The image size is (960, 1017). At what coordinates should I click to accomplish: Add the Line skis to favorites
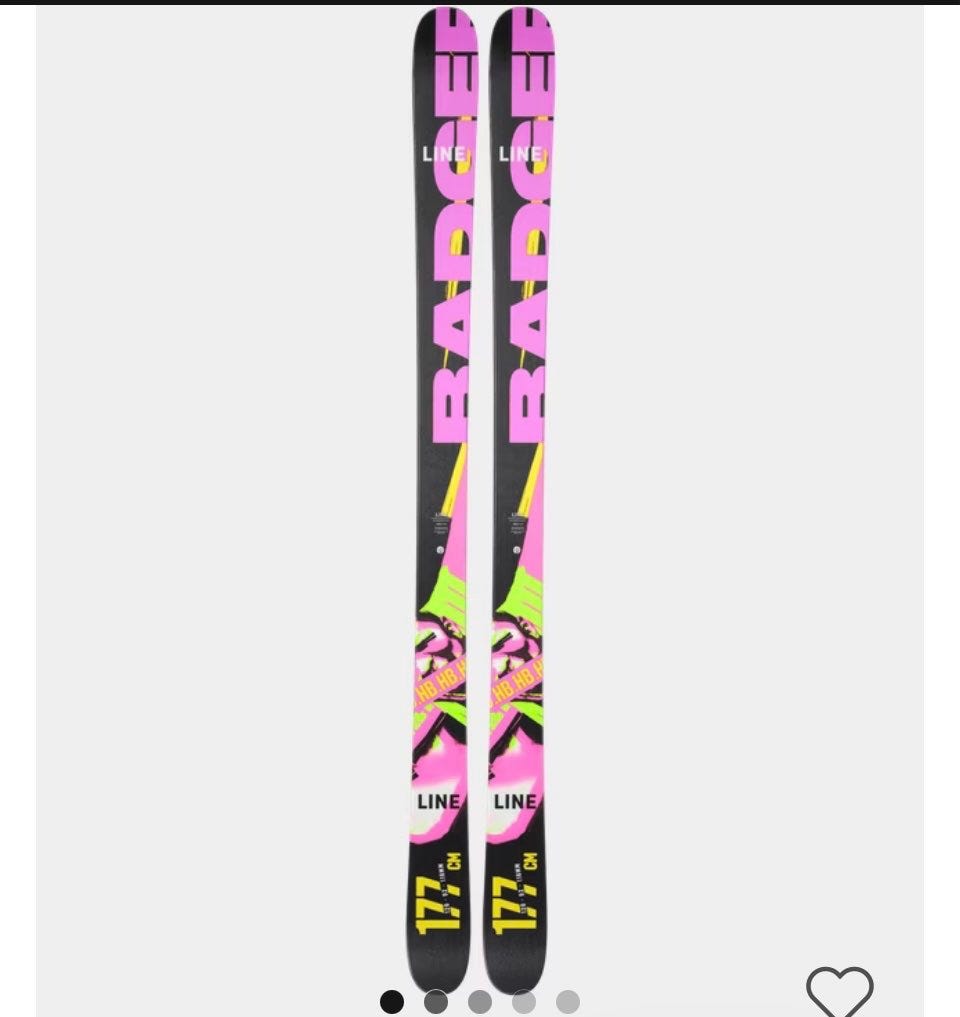click(x=840, y=991)
